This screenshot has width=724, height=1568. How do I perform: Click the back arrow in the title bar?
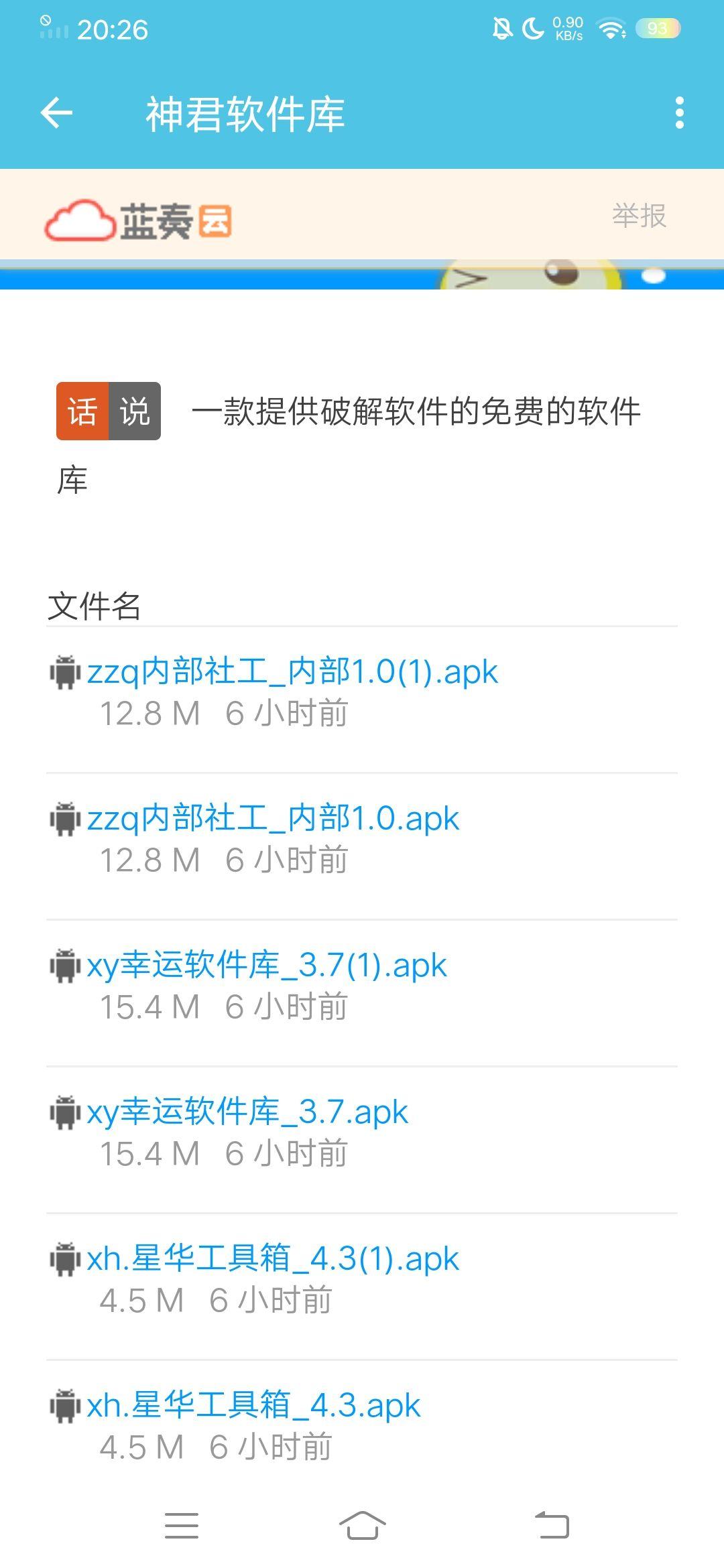pos(57,113)
